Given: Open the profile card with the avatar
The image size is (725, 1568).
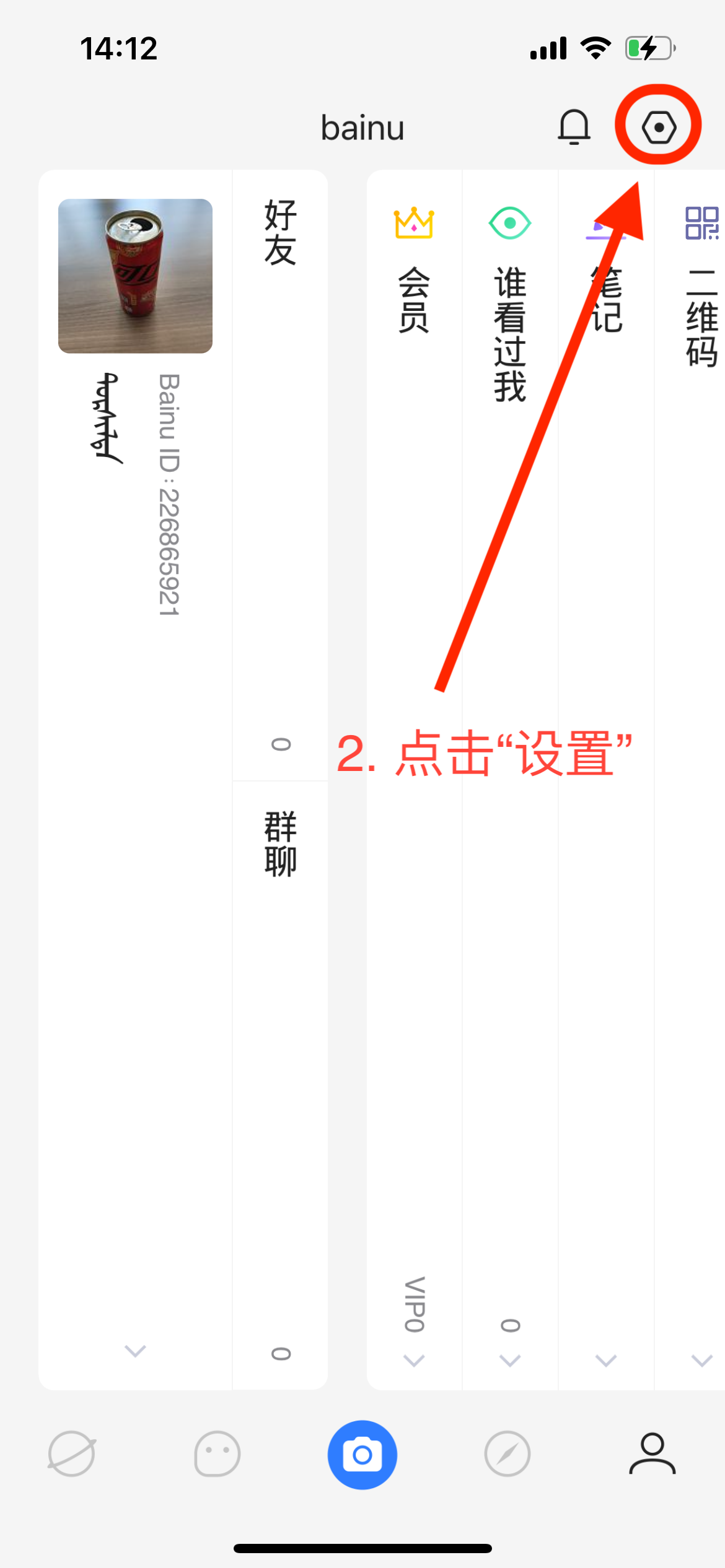Looking at the screenshot, I should (135, 276).
